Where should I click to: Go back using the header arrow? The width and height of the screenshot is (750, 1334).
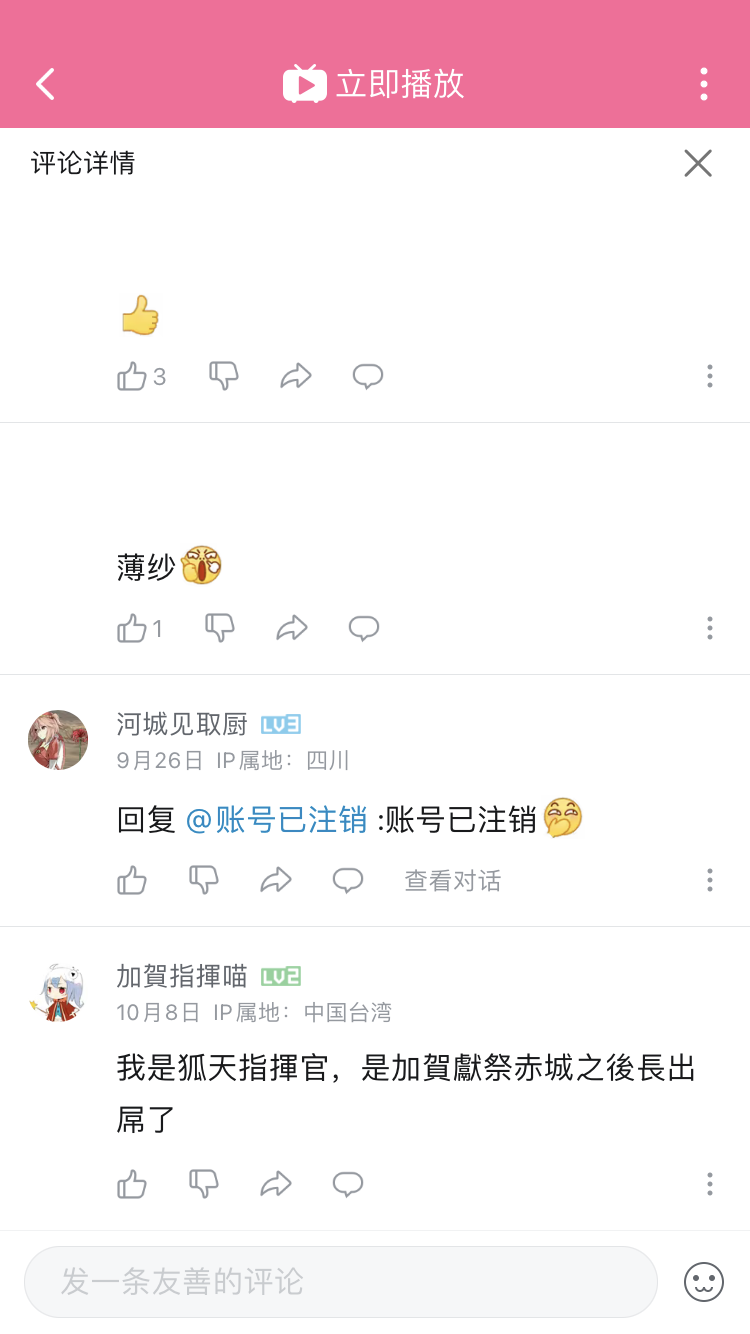pos(46,84)
